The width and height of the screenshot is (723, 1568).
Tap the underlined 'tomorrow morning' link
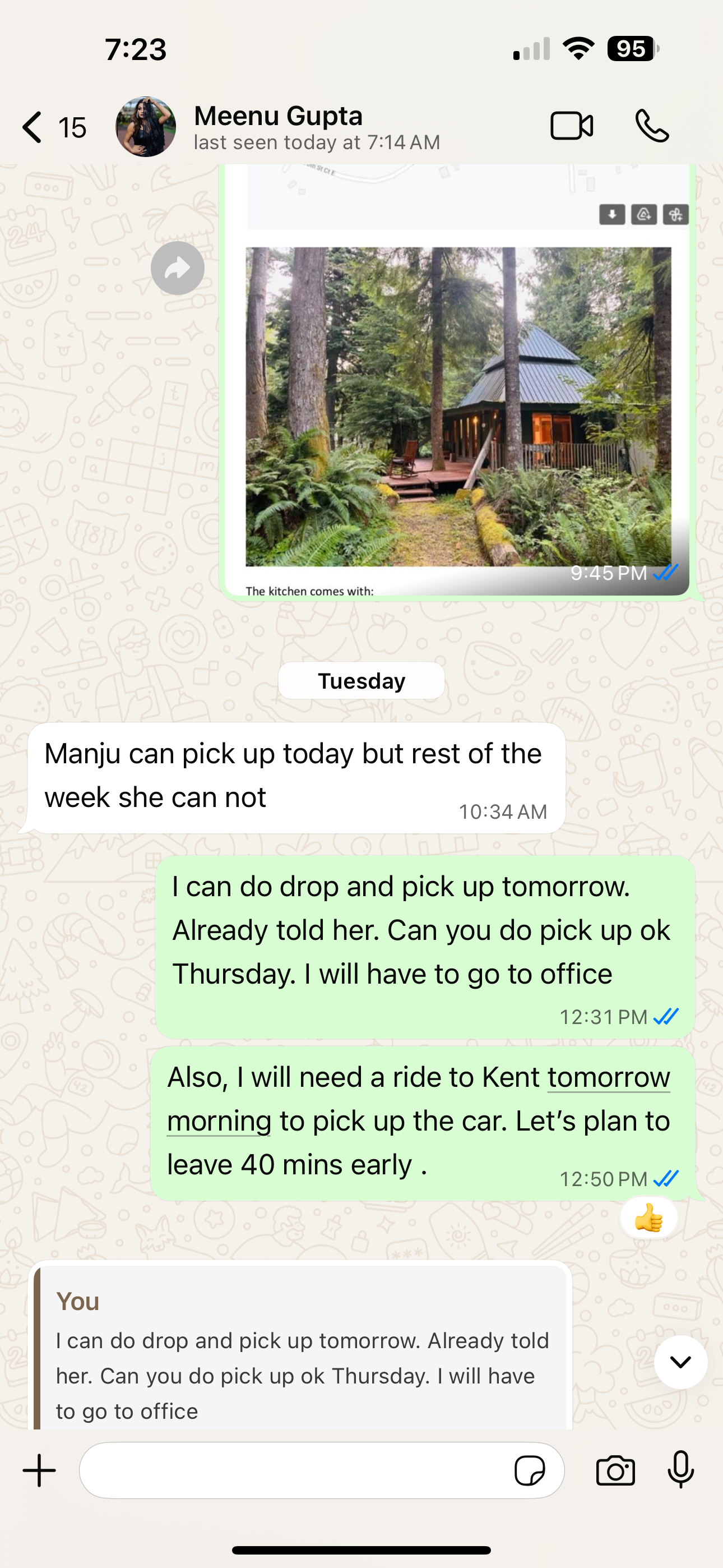608,1078
